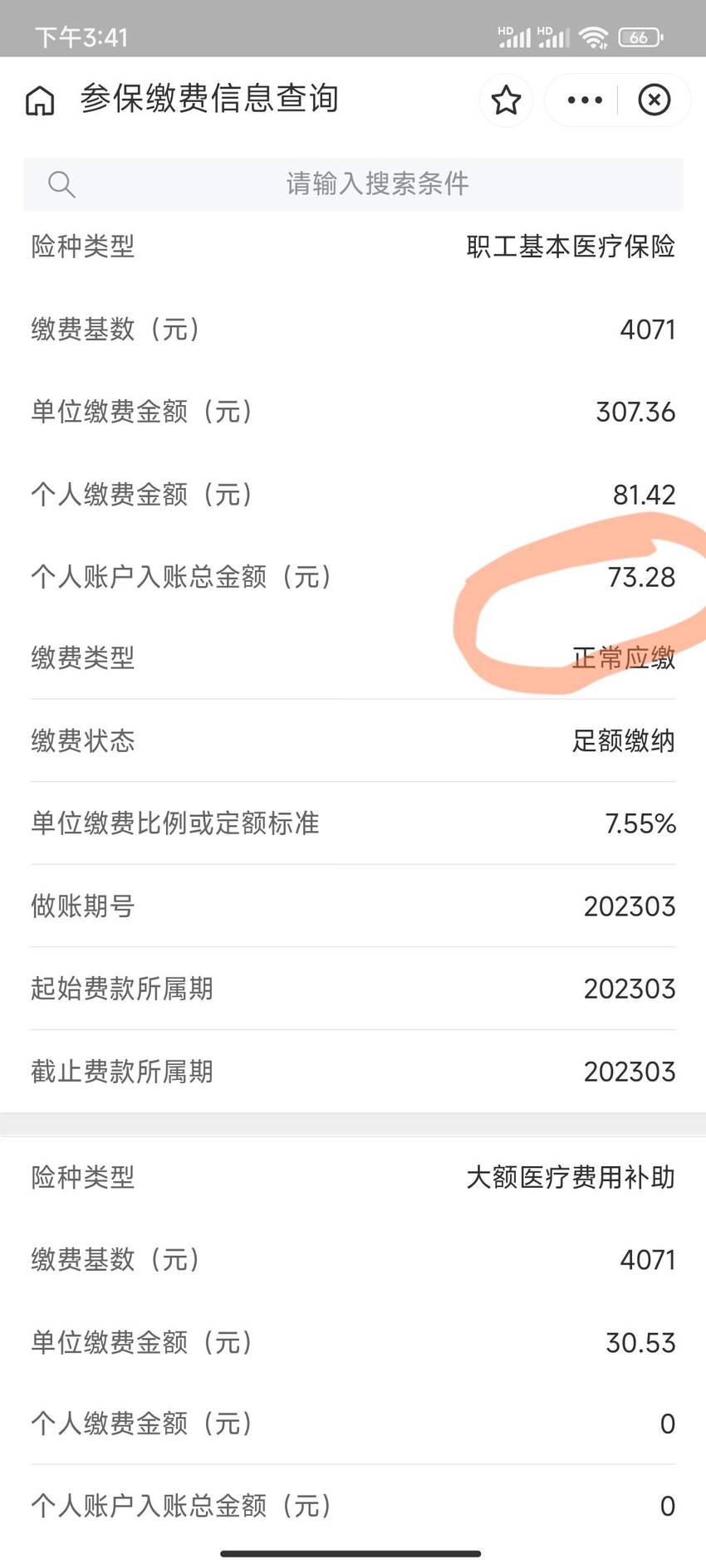The height and width of the screenshot is (1568, 706).
Task: Favorite this page with the star
Action: [x=506, y=100]
